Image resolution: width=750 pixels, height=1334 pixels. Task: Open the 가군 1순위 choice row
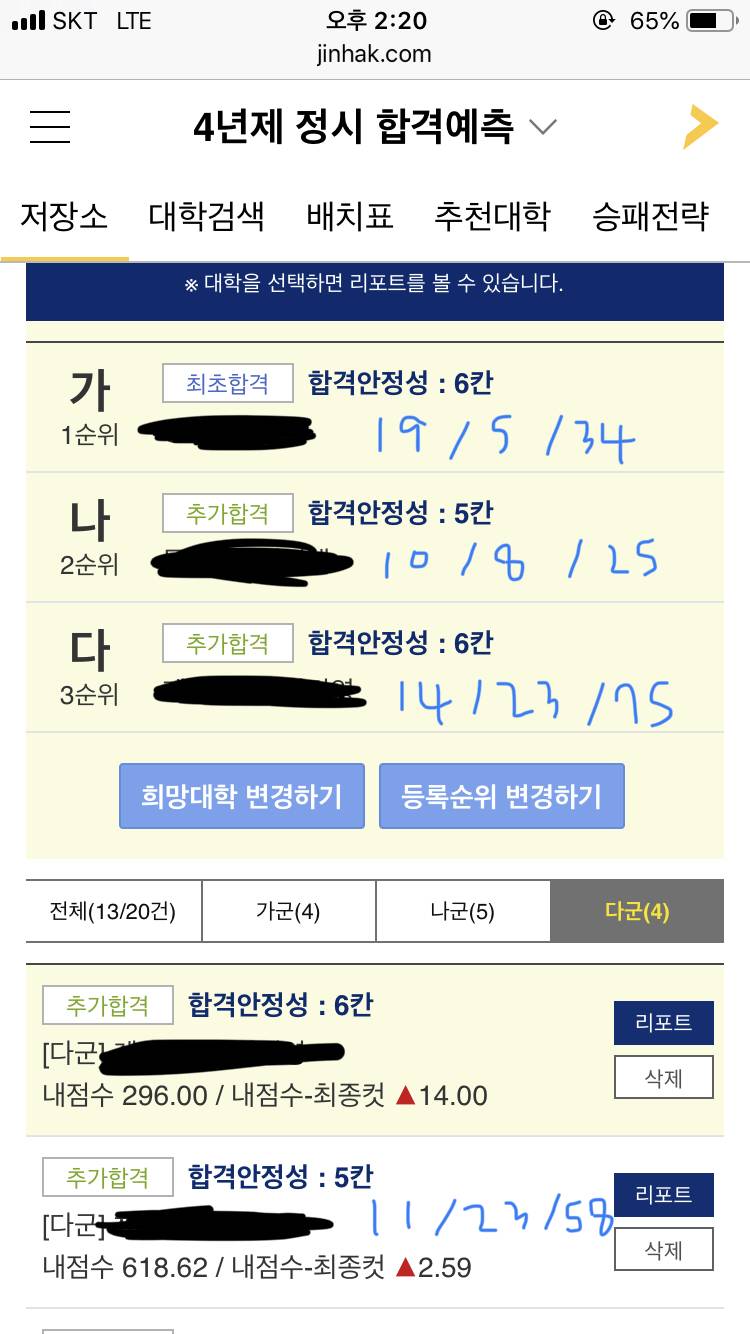coord(375,408)
